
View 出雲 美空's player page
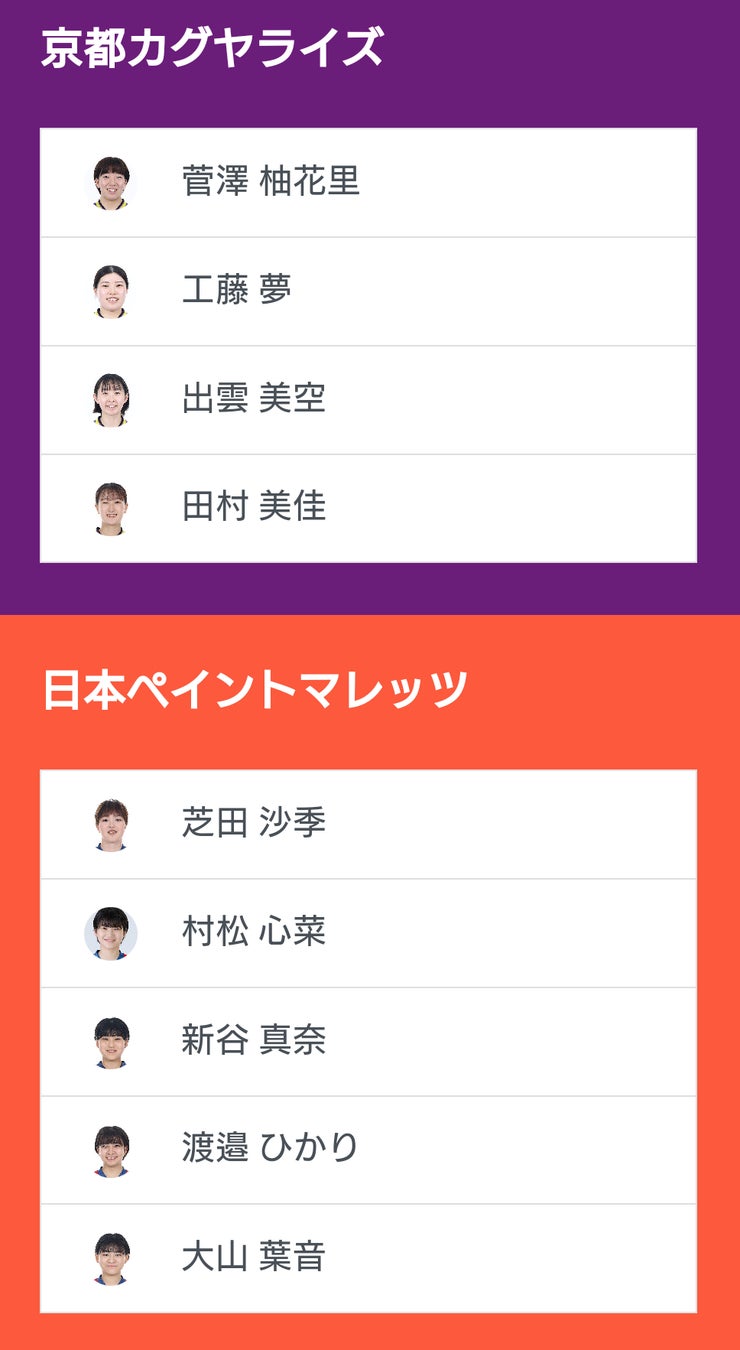point(253,399)
